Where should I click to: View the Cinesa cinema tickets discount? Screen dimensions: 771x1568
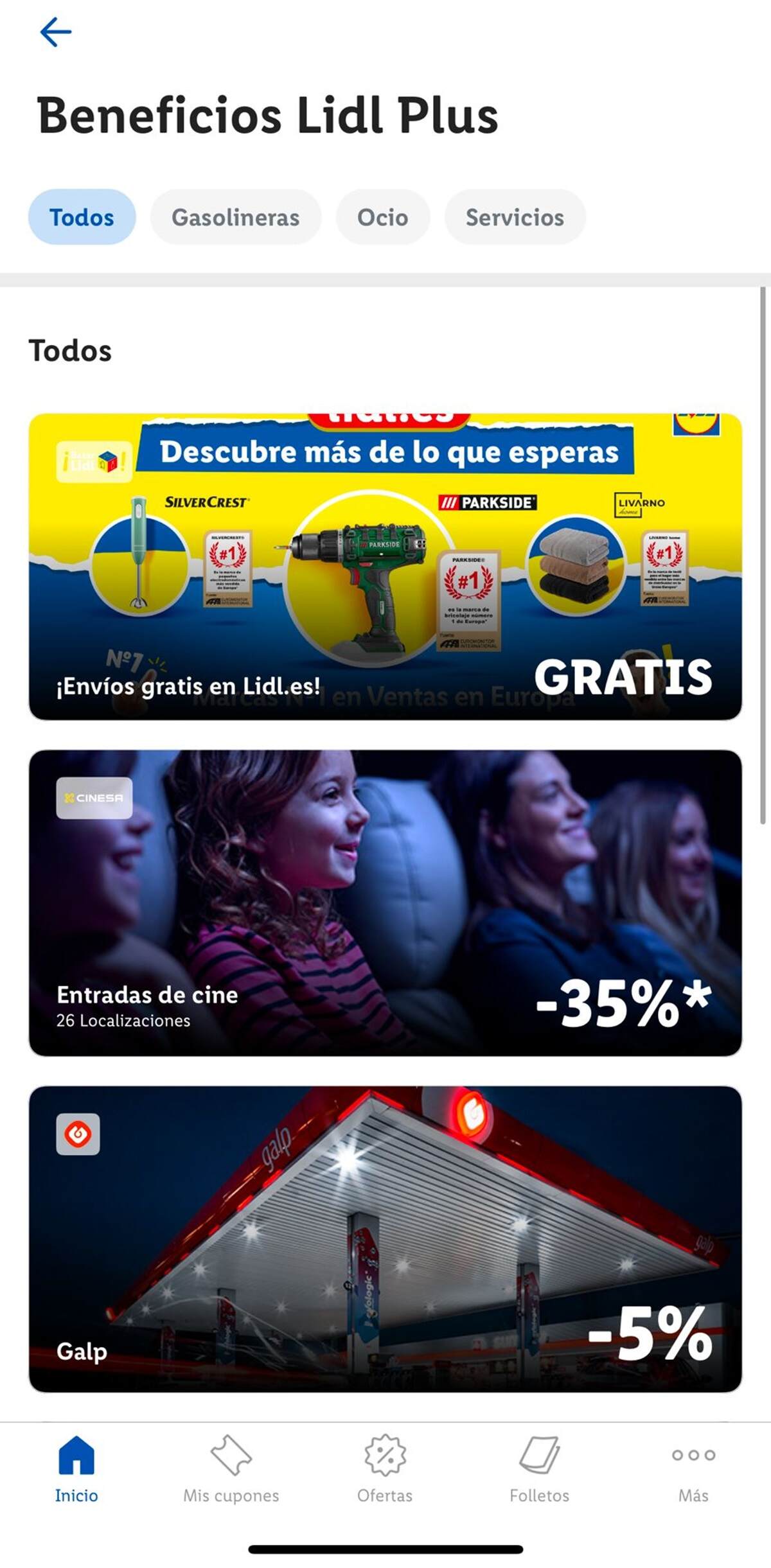[x=385, y=903]
